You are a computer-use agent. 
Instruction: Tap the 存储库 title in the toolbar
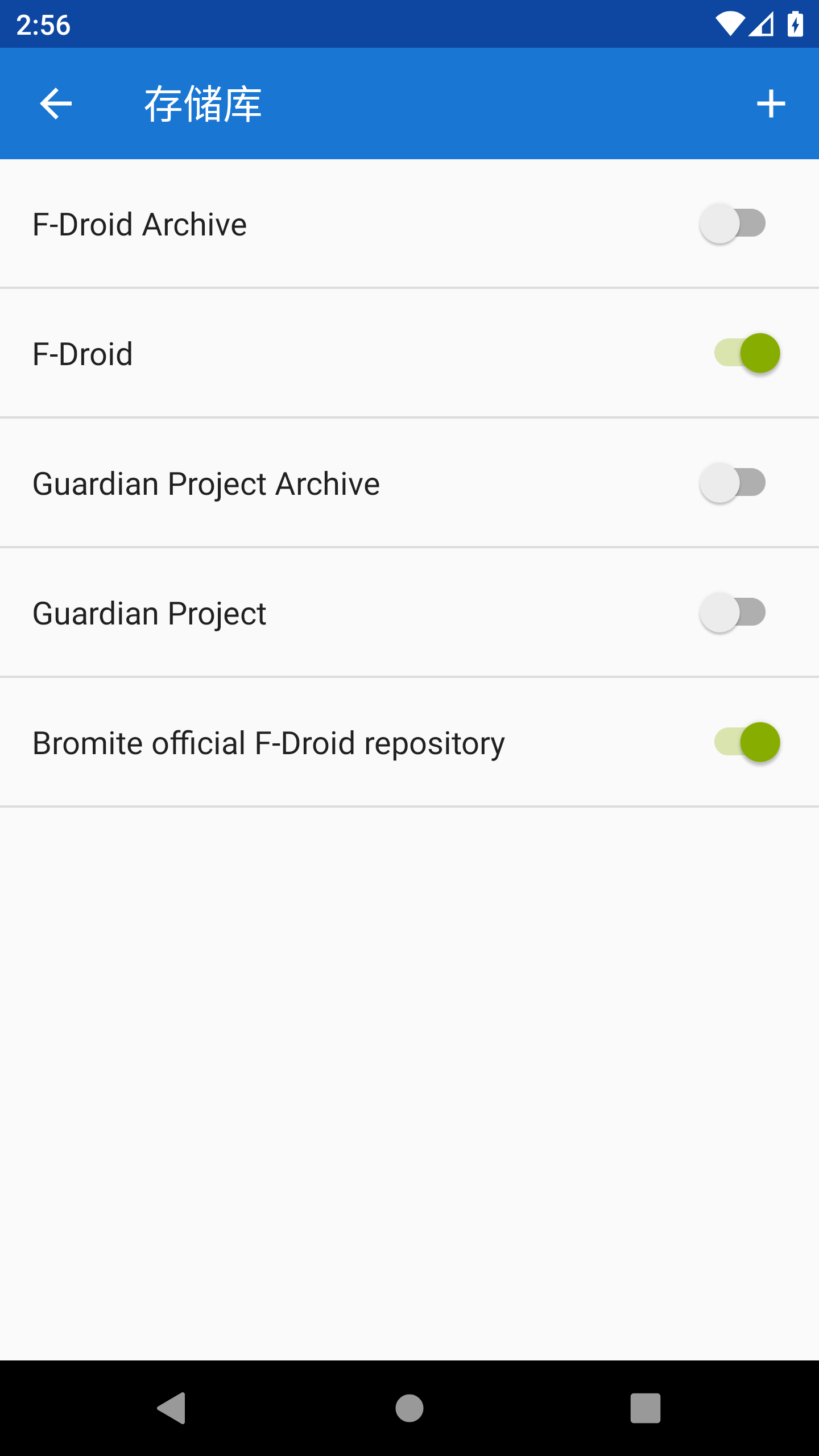pos(202,104)
